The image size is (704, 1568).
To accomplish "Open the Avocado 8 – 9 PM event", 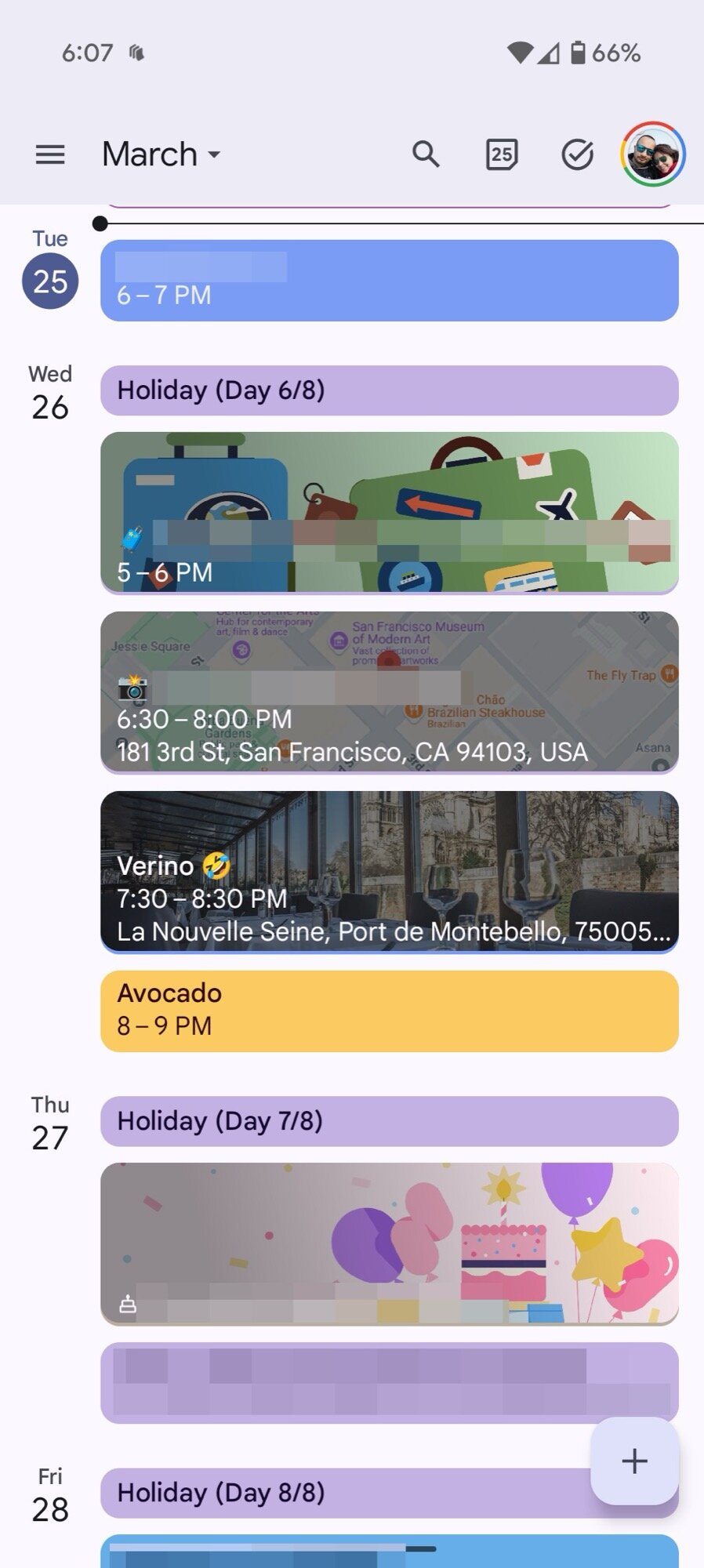I will (389, 1011).
